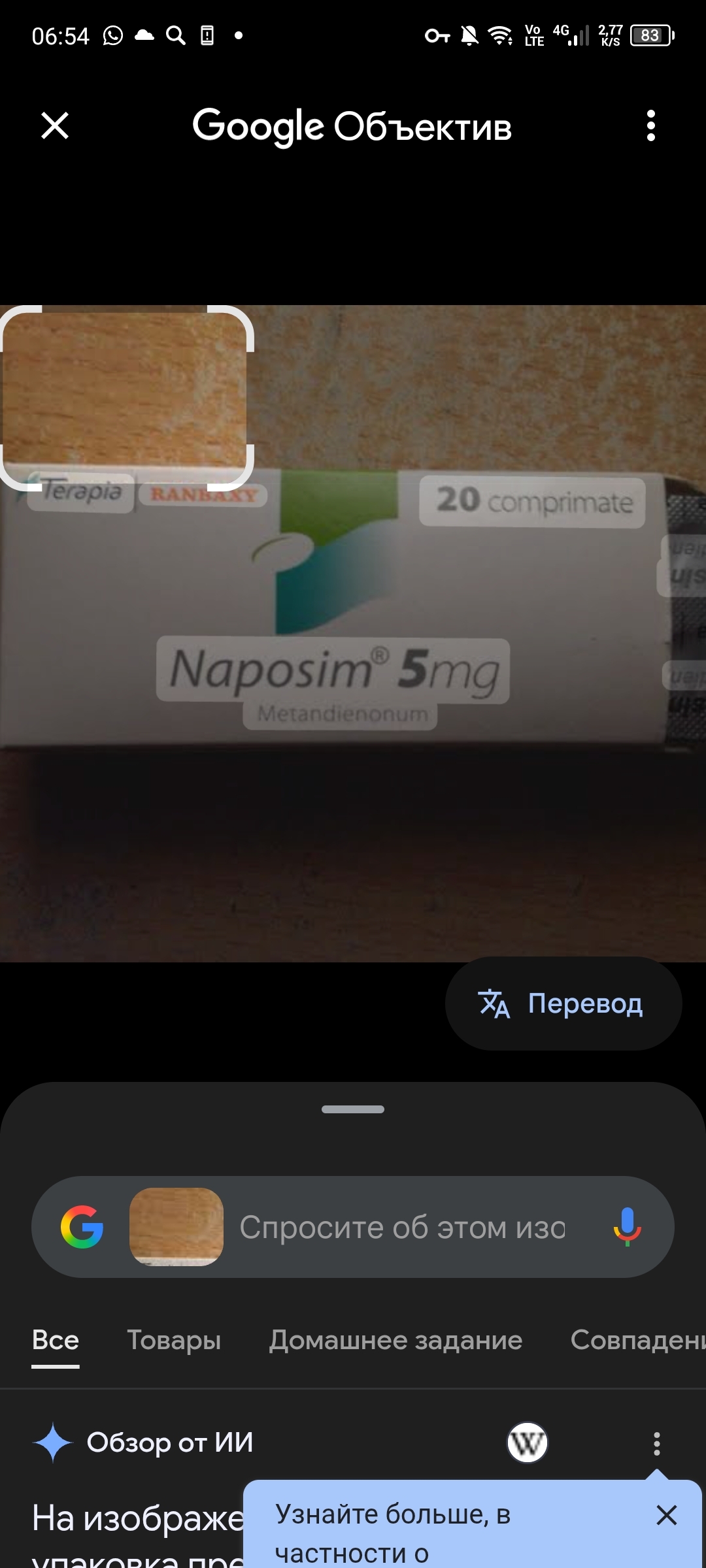
Task: Switch to the Домашнее задание tab
Action: click(x=395, y=1341)
